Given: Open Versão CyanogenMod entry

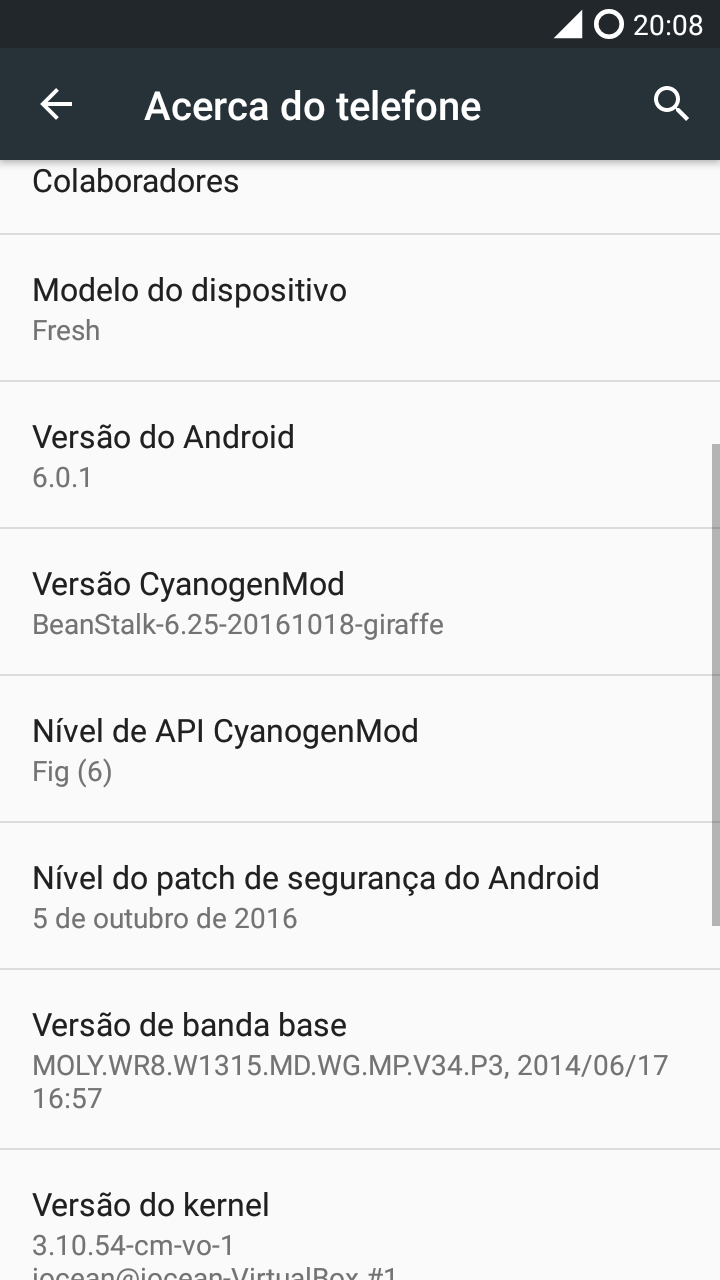Looking at the screenshot, I should pos(360,602).
